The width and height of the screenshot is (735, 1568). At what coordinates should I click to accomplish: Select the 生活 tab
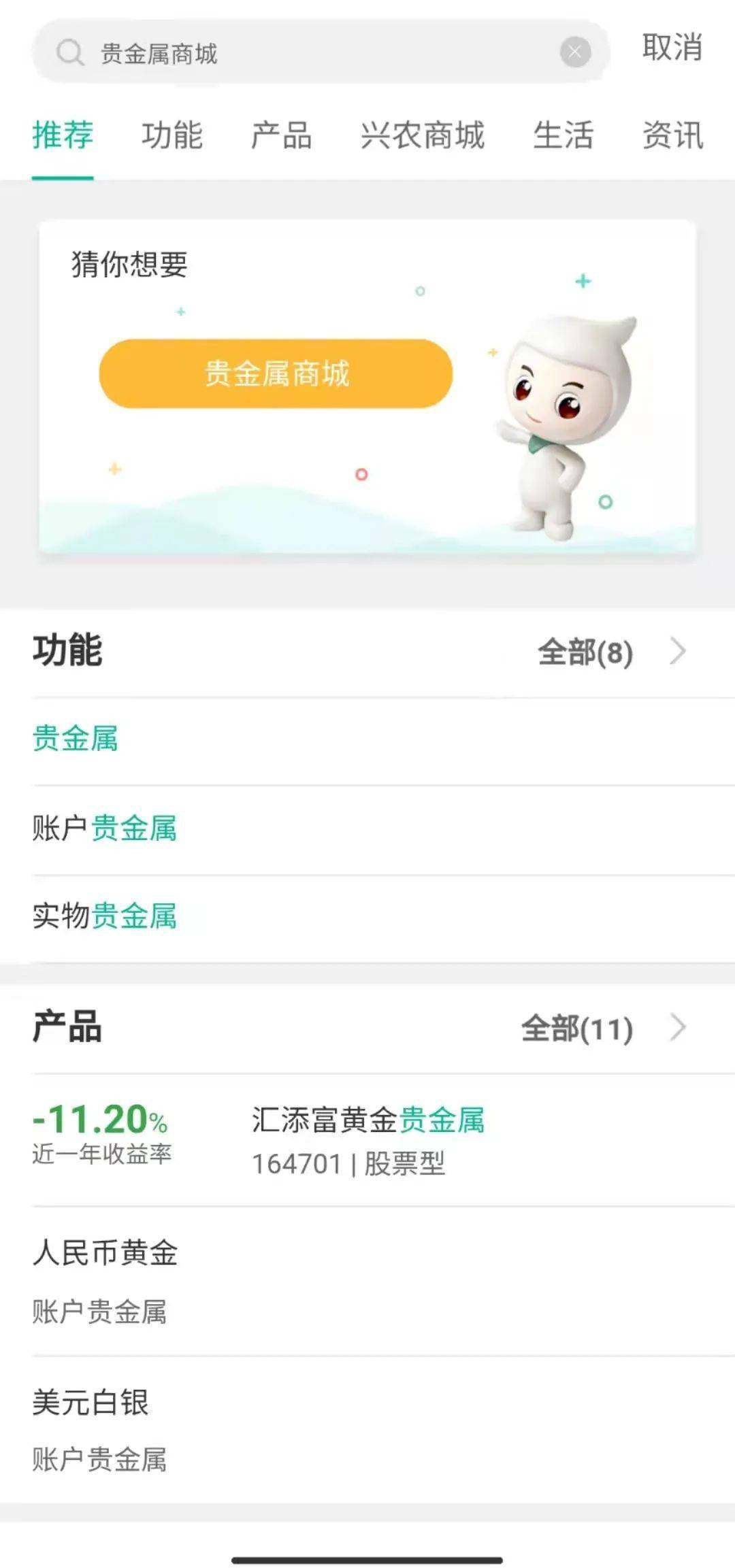pyautogui.click(x=563, y=135)
